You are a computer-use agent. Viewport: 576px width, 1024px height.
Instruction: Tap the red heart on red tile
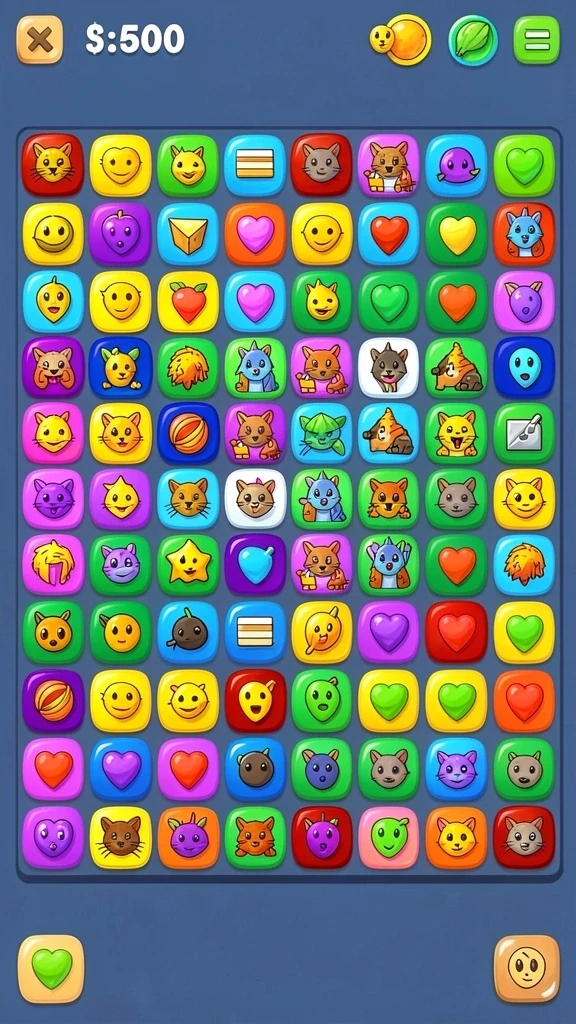456,632
